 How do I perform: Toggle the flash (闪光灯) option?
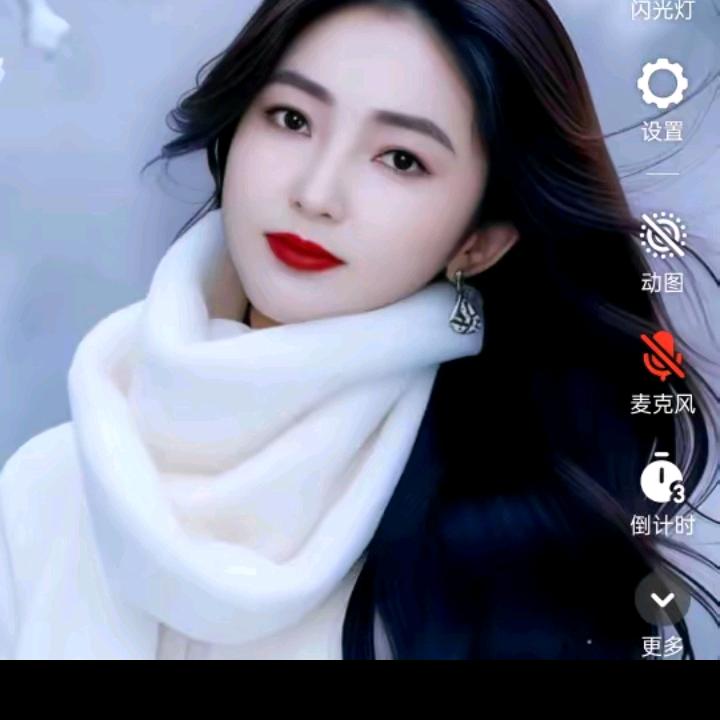(x=662, y=9)
